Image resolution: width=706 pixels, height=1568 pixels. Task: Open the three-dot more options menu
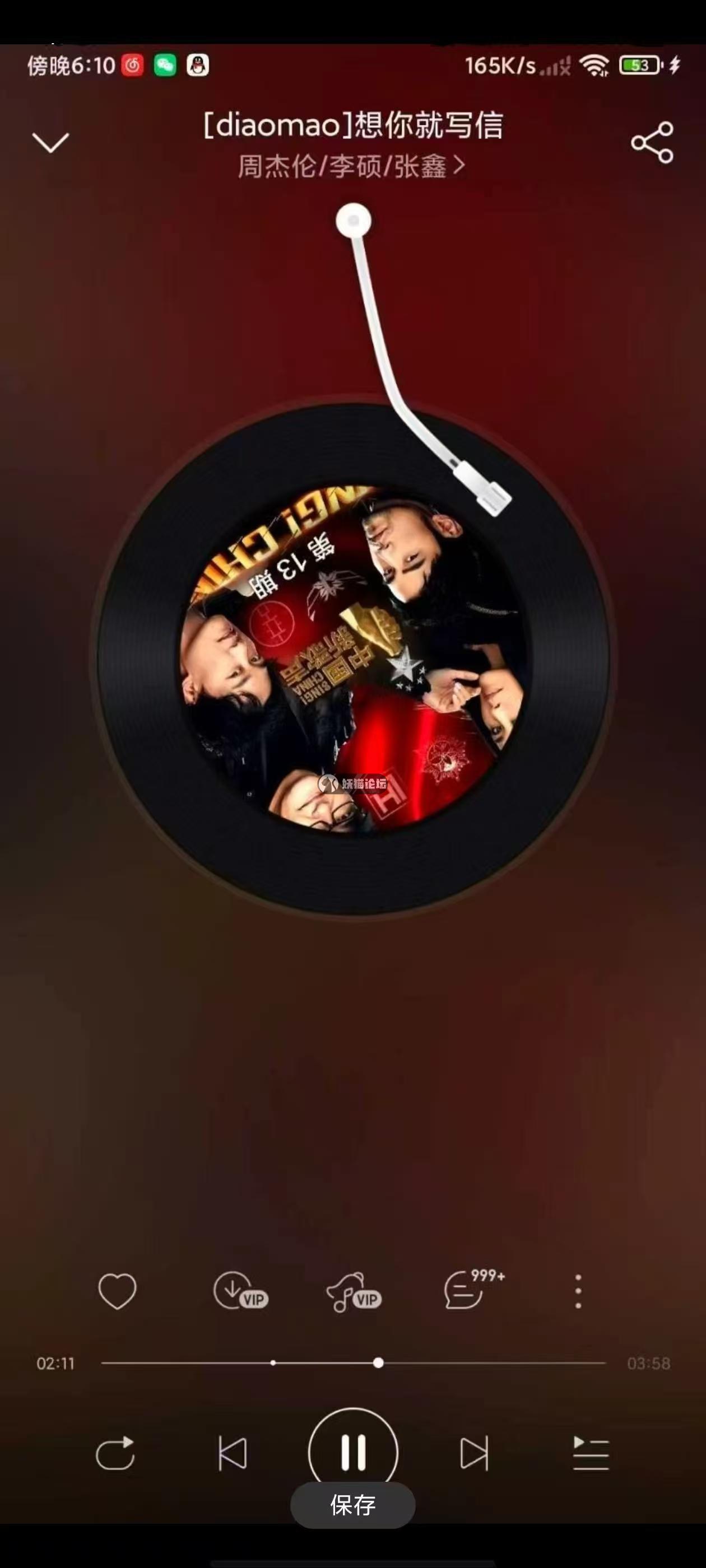pos(578,1290)
